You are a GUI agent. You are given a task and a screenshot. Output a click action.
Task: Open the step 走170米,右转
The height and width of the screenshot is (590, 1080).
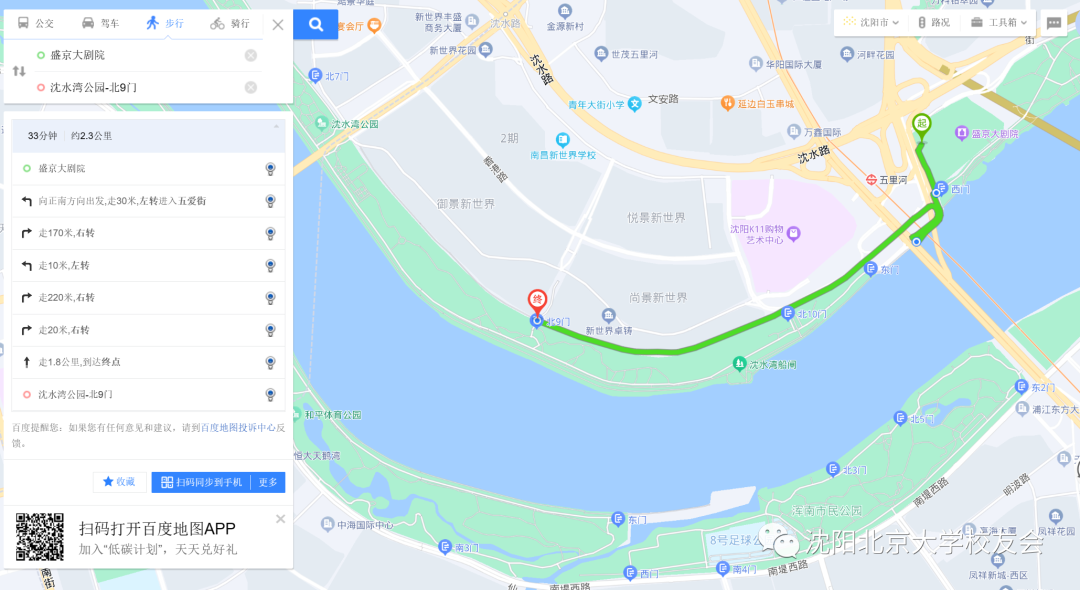[140, 233]
